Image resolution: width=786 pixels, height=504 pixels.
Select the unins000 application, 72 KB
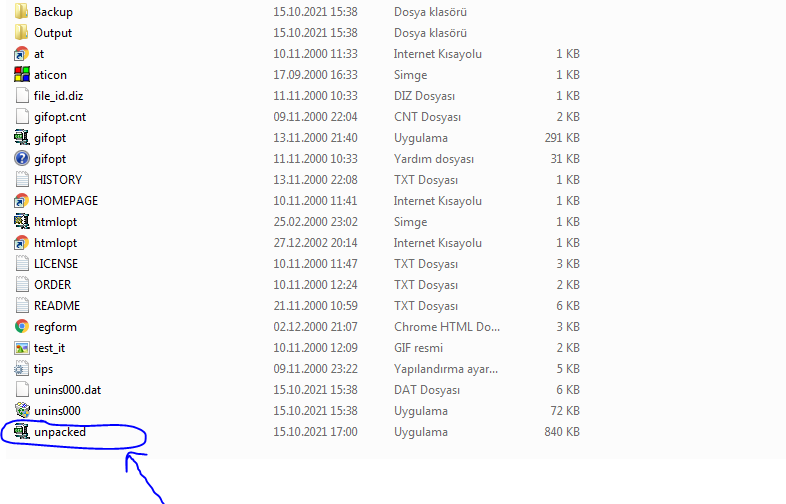57,411
